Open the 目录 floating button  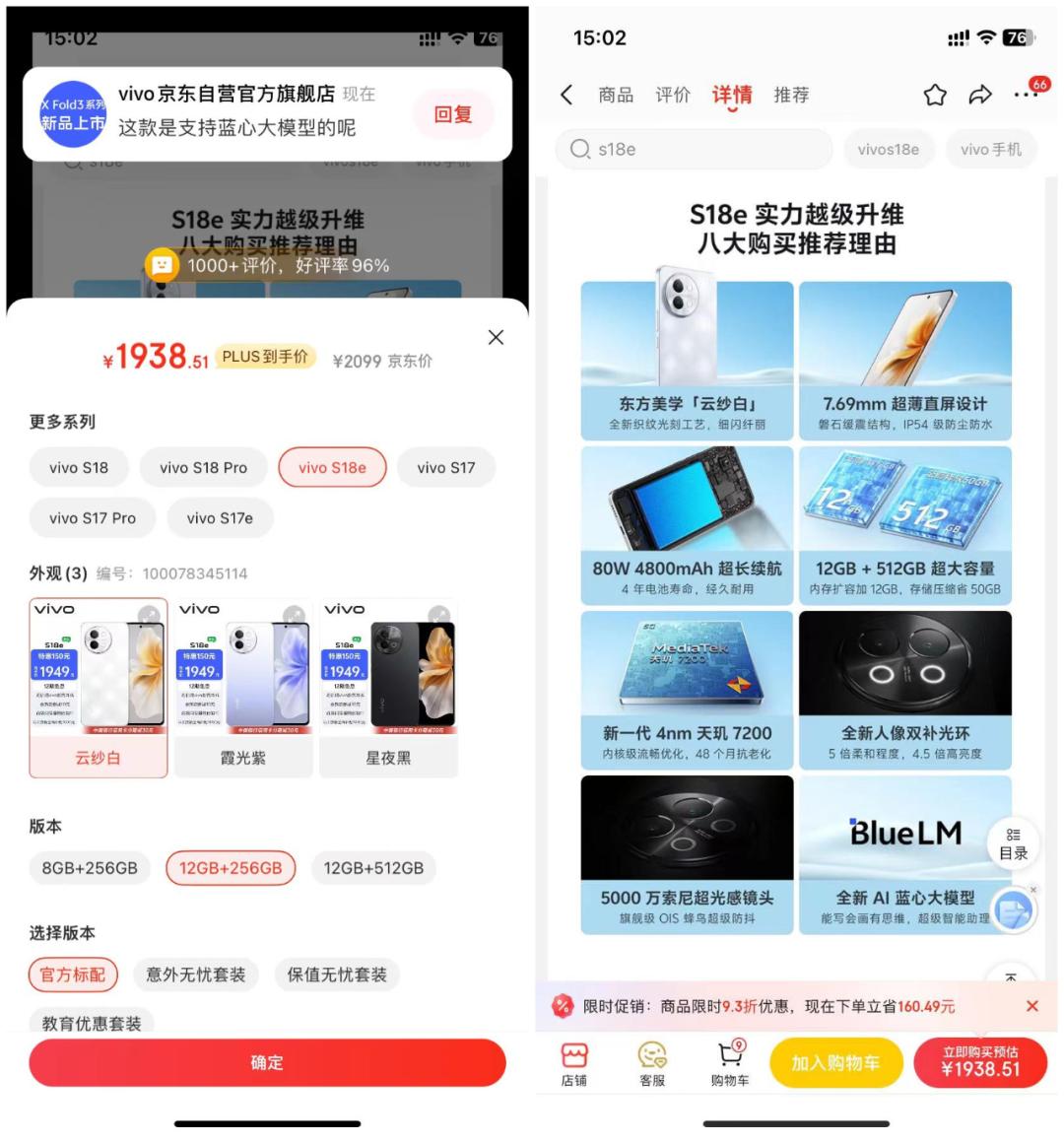[1013, 842]
